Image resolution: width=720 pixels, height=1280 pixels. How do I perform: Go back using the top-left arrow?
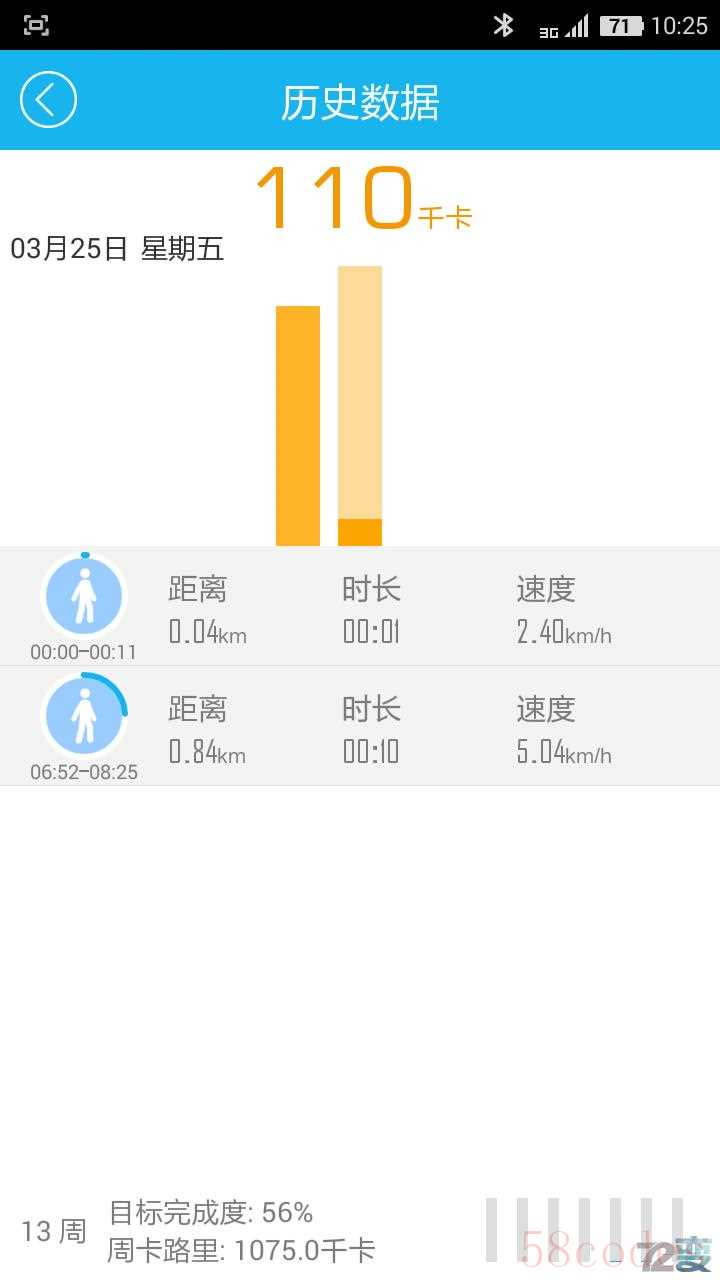[x=48, y=99]
